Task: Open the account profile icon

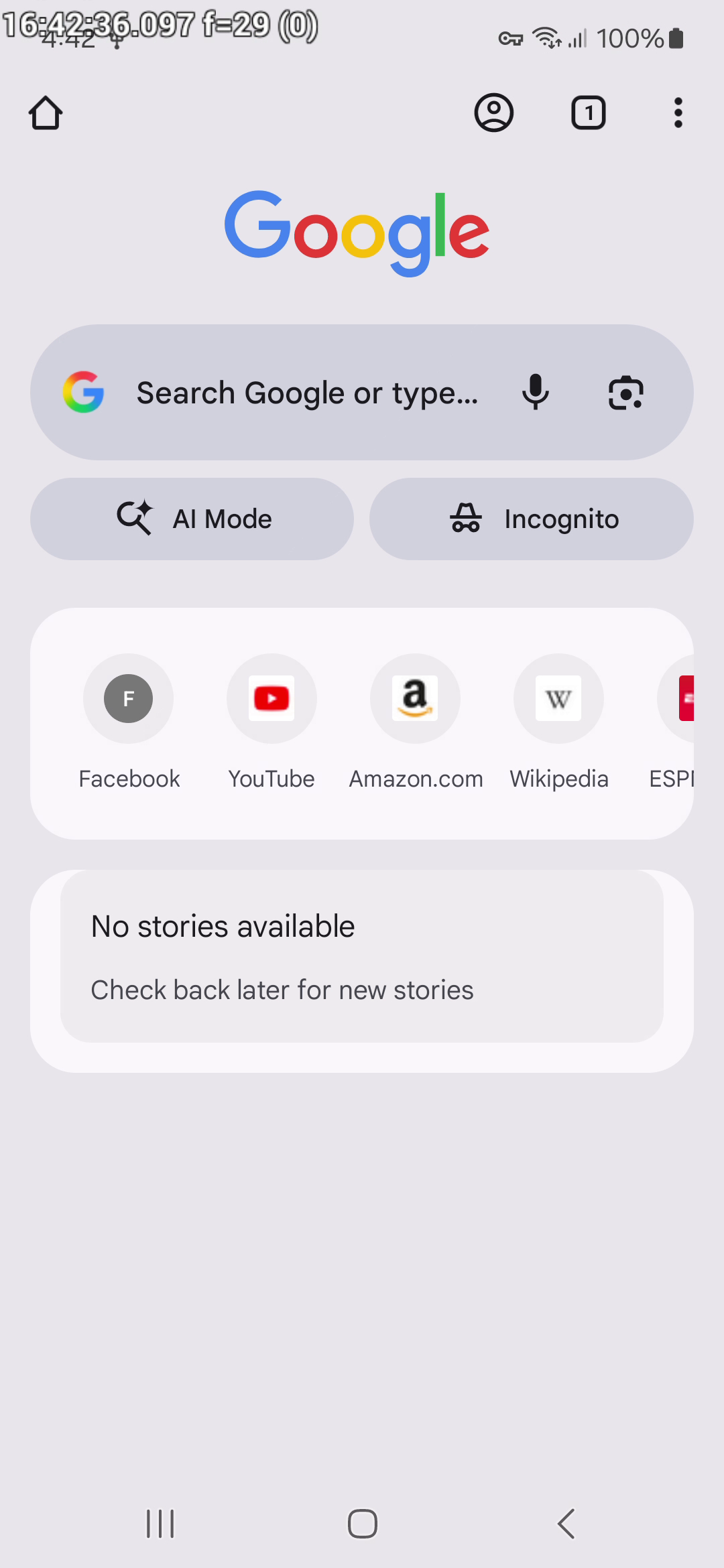Action: tap(494, 113)
